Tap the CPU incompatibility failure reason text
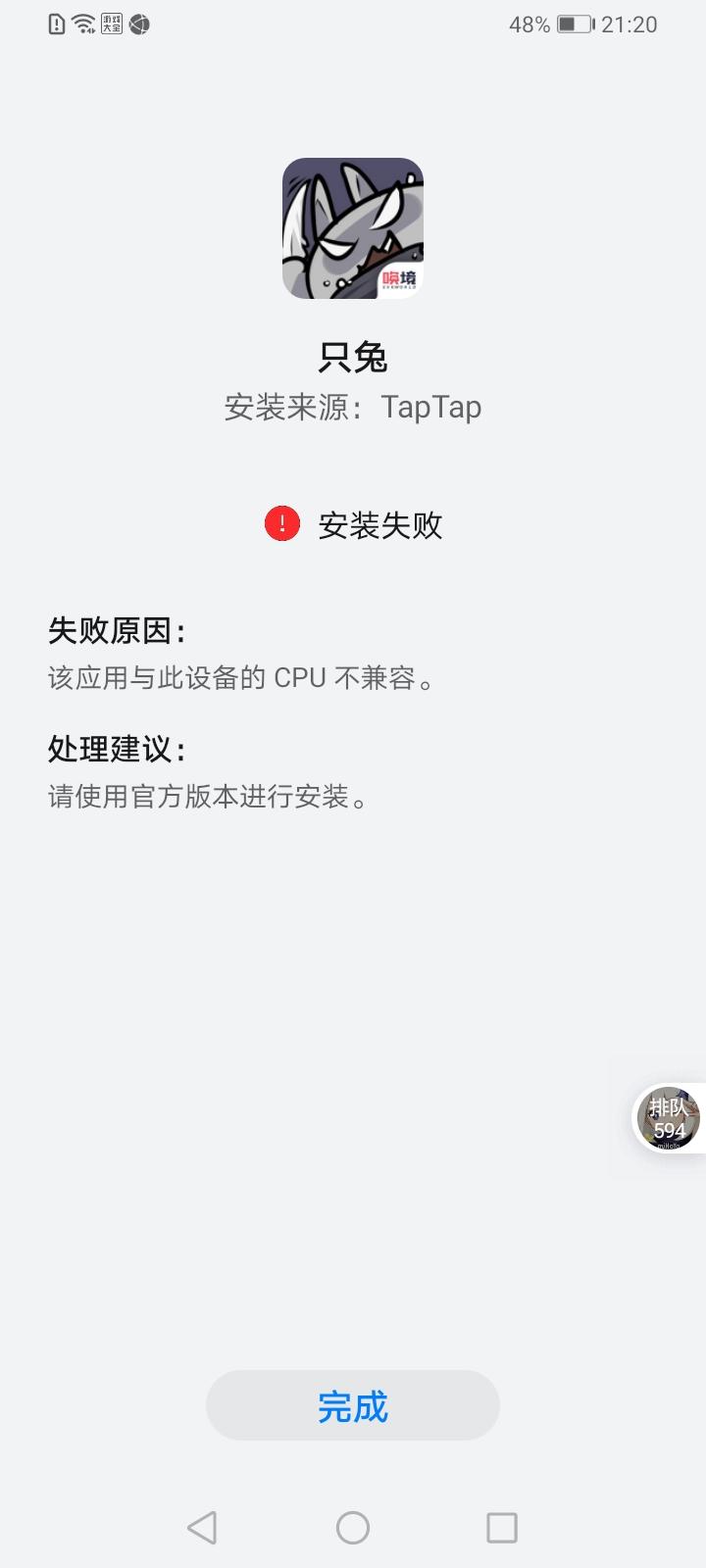The height and width of the screenshot is (1568, 706). 239,677
